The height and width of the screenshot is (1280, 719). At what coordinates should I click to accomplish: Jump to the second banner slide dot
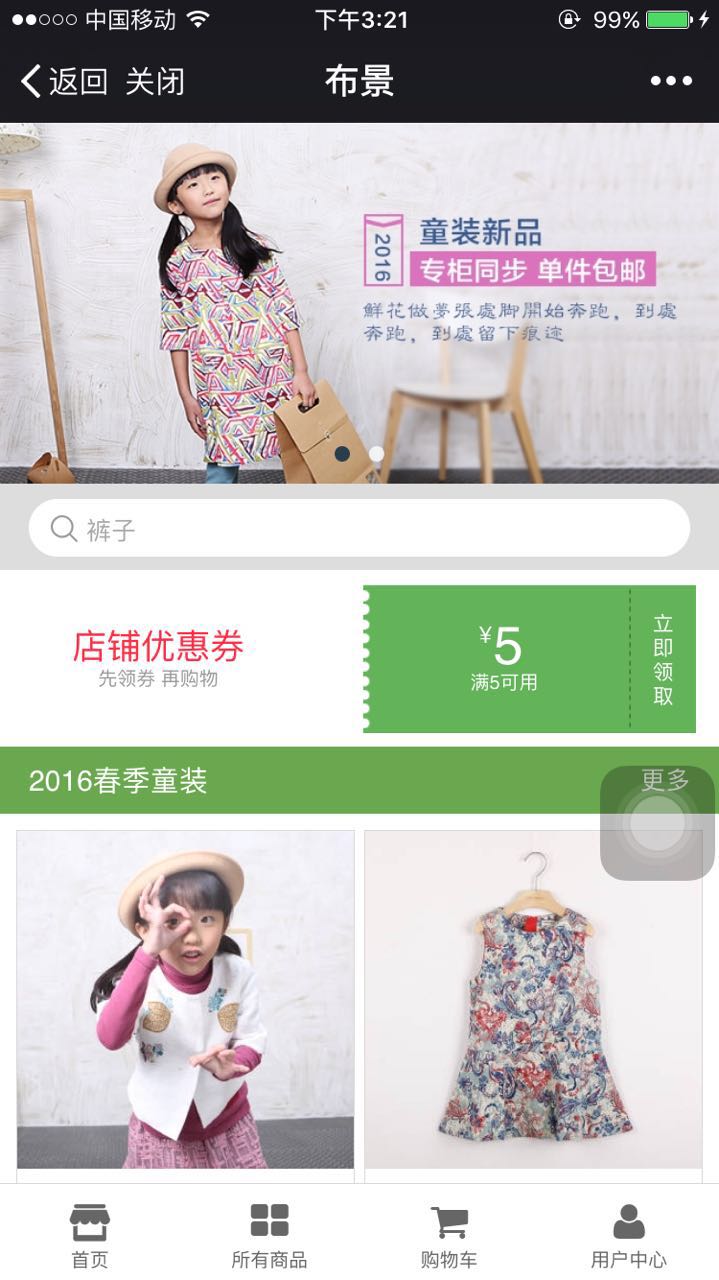(x=376, y=454)
